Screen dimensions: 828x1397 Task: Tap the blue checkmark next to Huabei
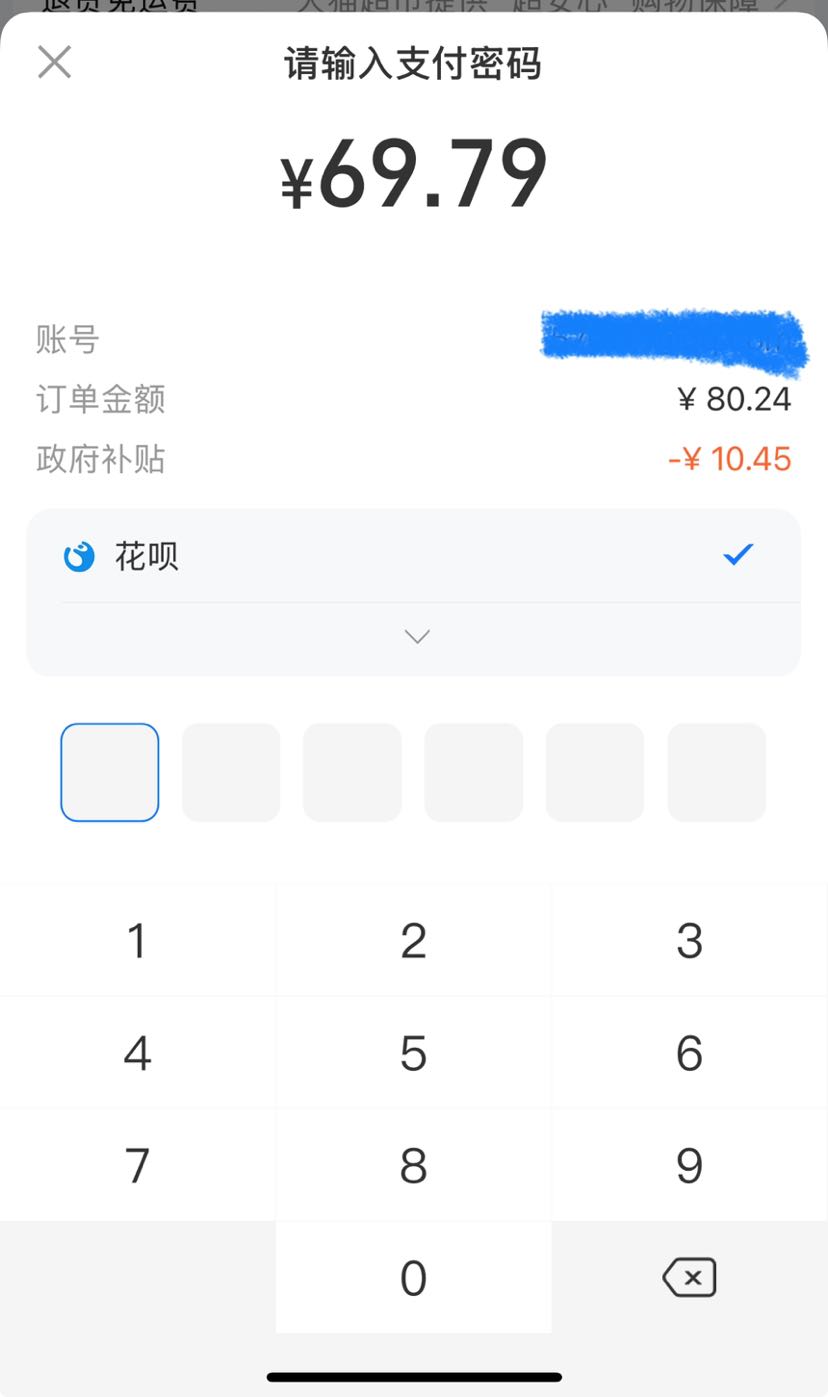[x=737, y=555]
